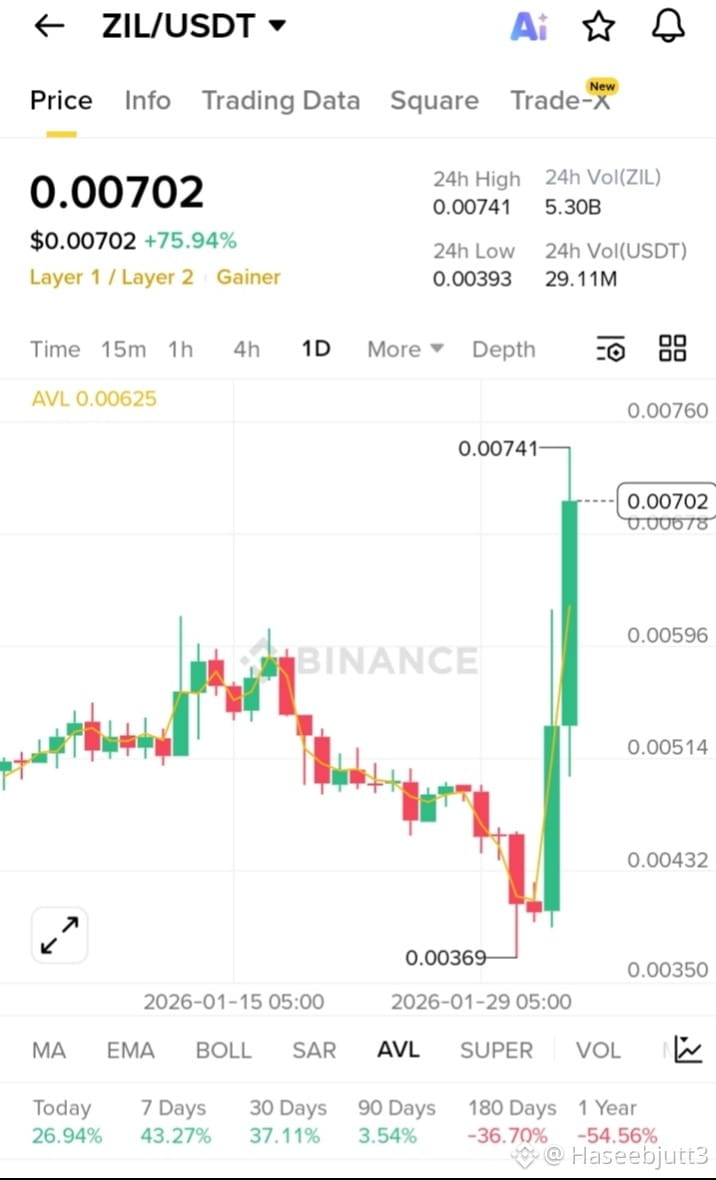Select the 15m chart interval
The width and height of the screenshot is (716, 1180).
[123, 349]
